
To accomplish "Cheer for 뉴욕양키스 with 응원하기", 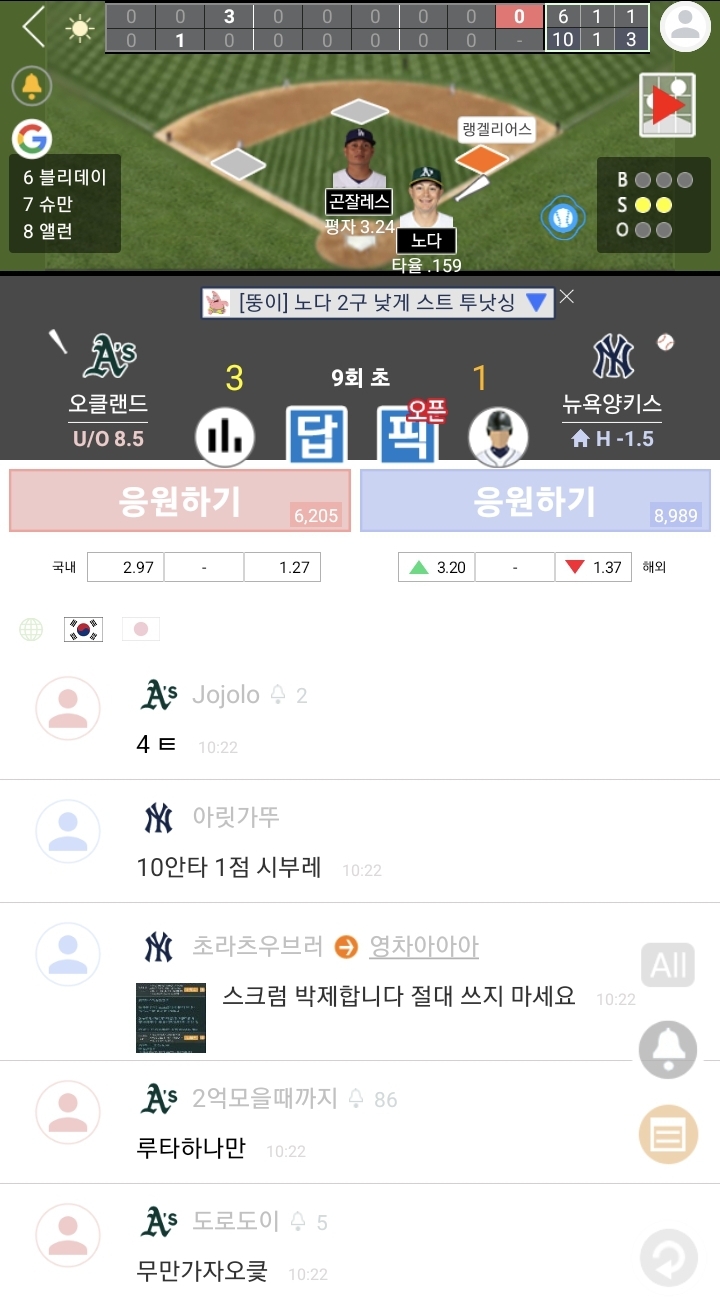I will click(x=535, y=501).
